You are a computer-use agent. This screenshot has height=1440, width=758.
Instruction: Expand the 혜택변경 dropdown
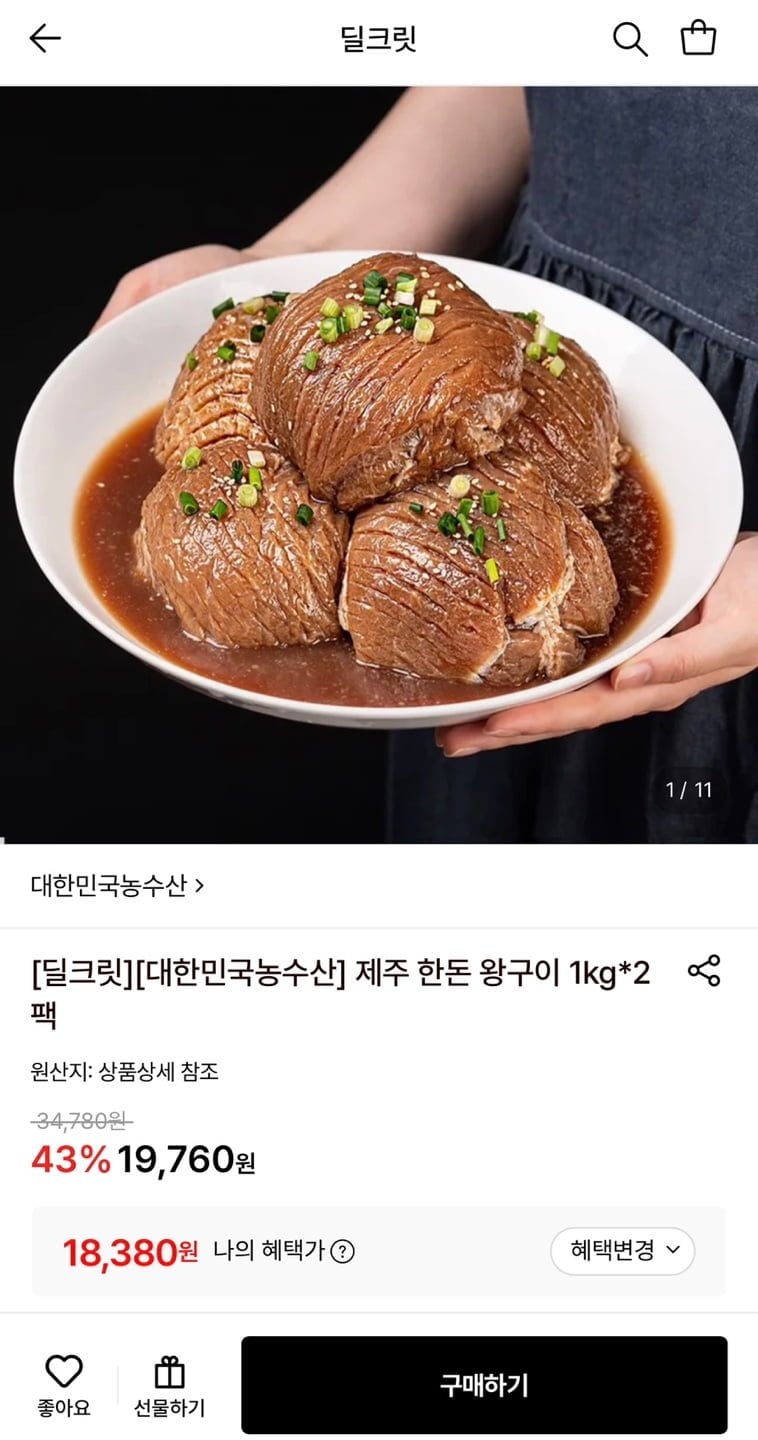622,1251
